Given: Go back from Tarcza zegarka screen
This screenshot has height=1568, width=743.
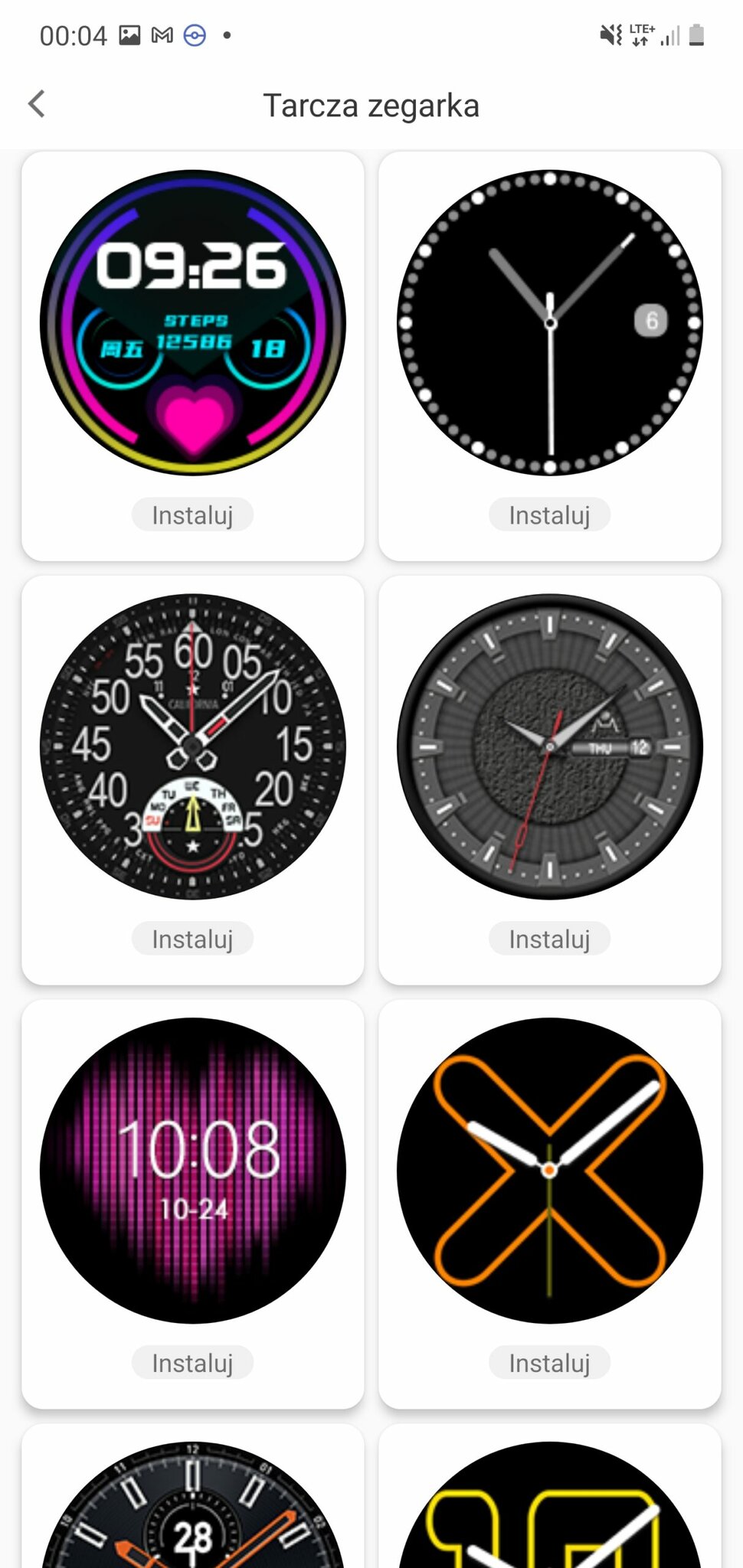Looking at the screenshot, I should tap(37, 104).
